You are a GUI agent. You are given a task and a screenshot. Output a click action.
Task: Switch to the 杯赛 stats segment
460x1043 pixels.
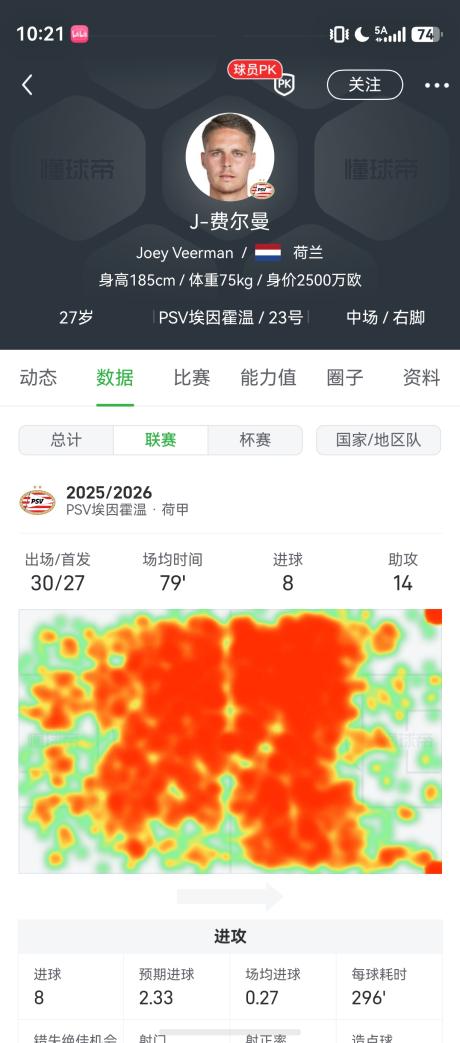pos(255,440)
